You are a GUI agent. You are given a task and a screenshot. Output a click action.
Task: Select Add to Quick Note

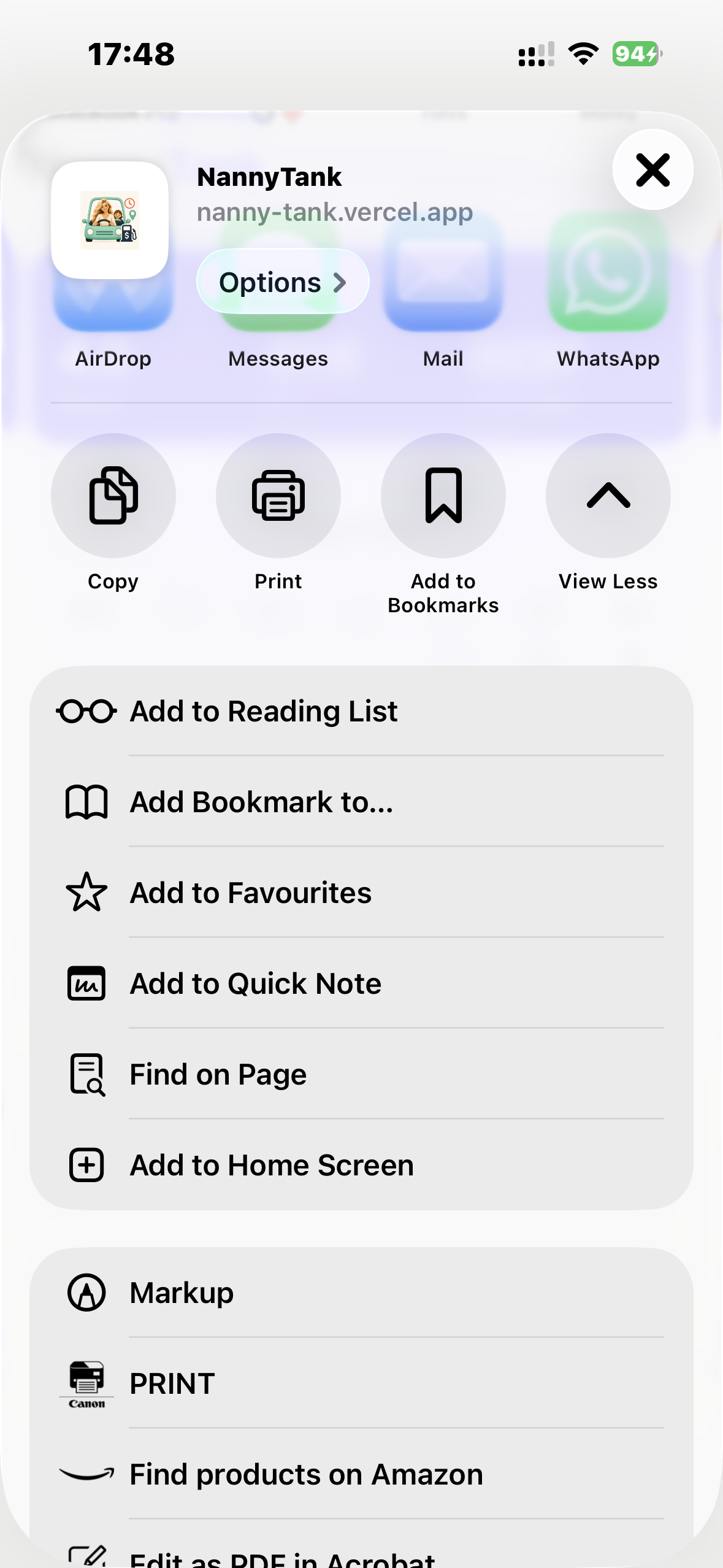click(361, 983)
